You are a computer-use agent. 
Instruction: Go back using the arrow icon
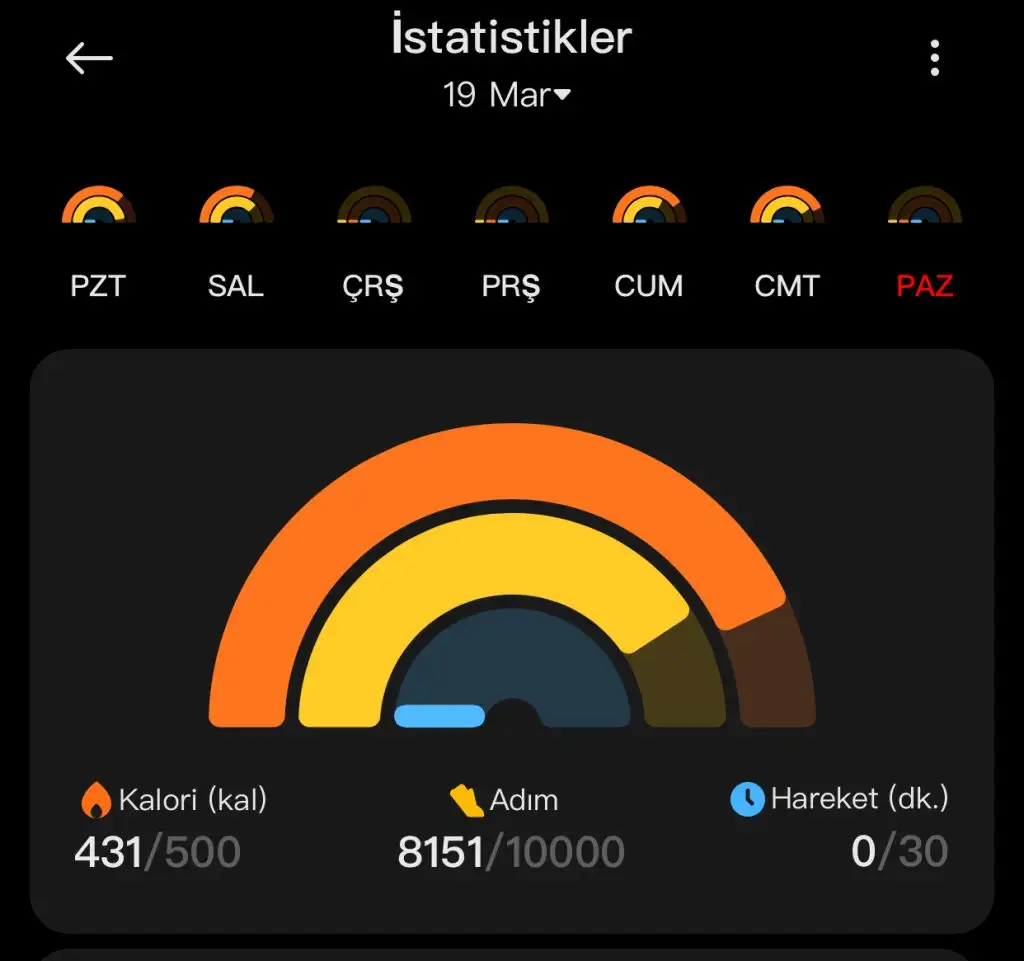[89, 59]
